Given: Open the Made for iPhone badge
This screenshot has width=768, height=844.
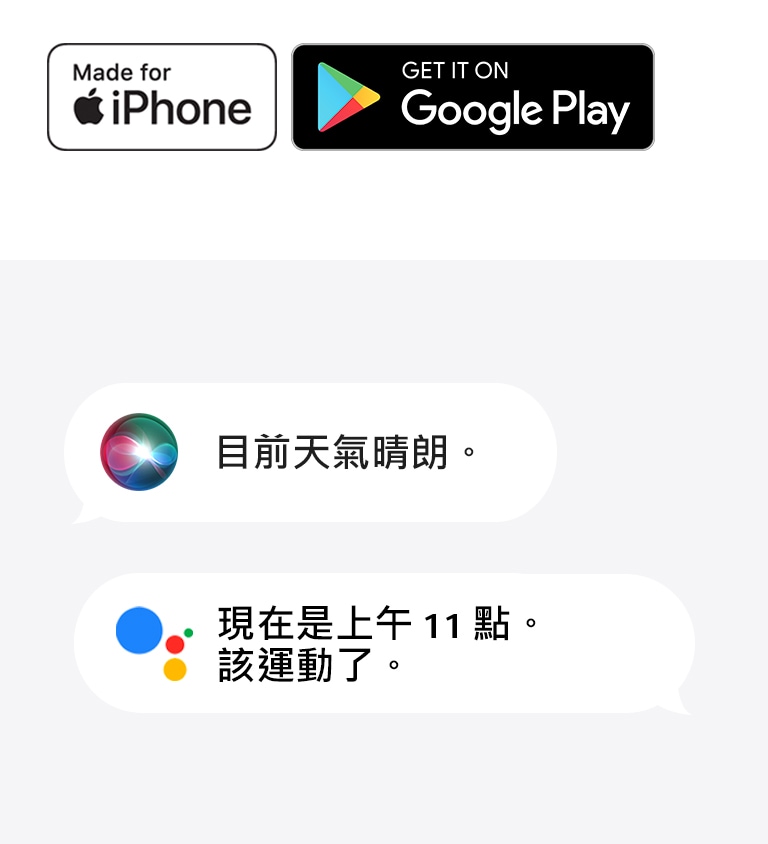Looking at the screenshot, I should [161, 95].
